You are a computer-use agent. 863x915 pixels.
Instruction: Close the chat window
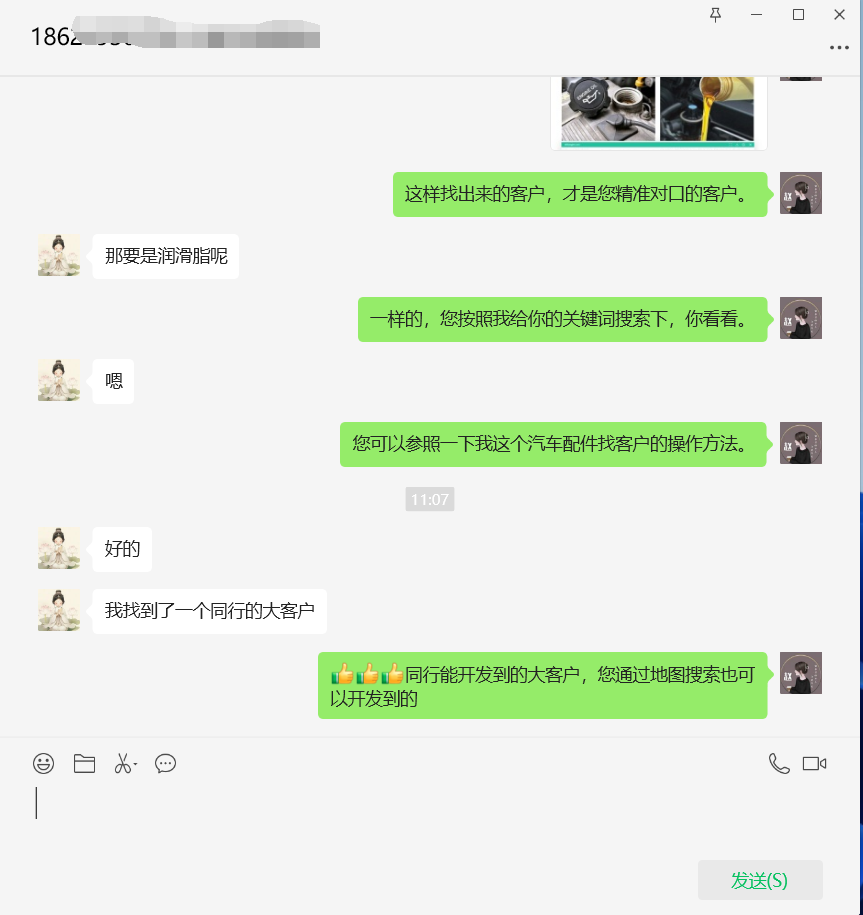[x=840, y=14]
